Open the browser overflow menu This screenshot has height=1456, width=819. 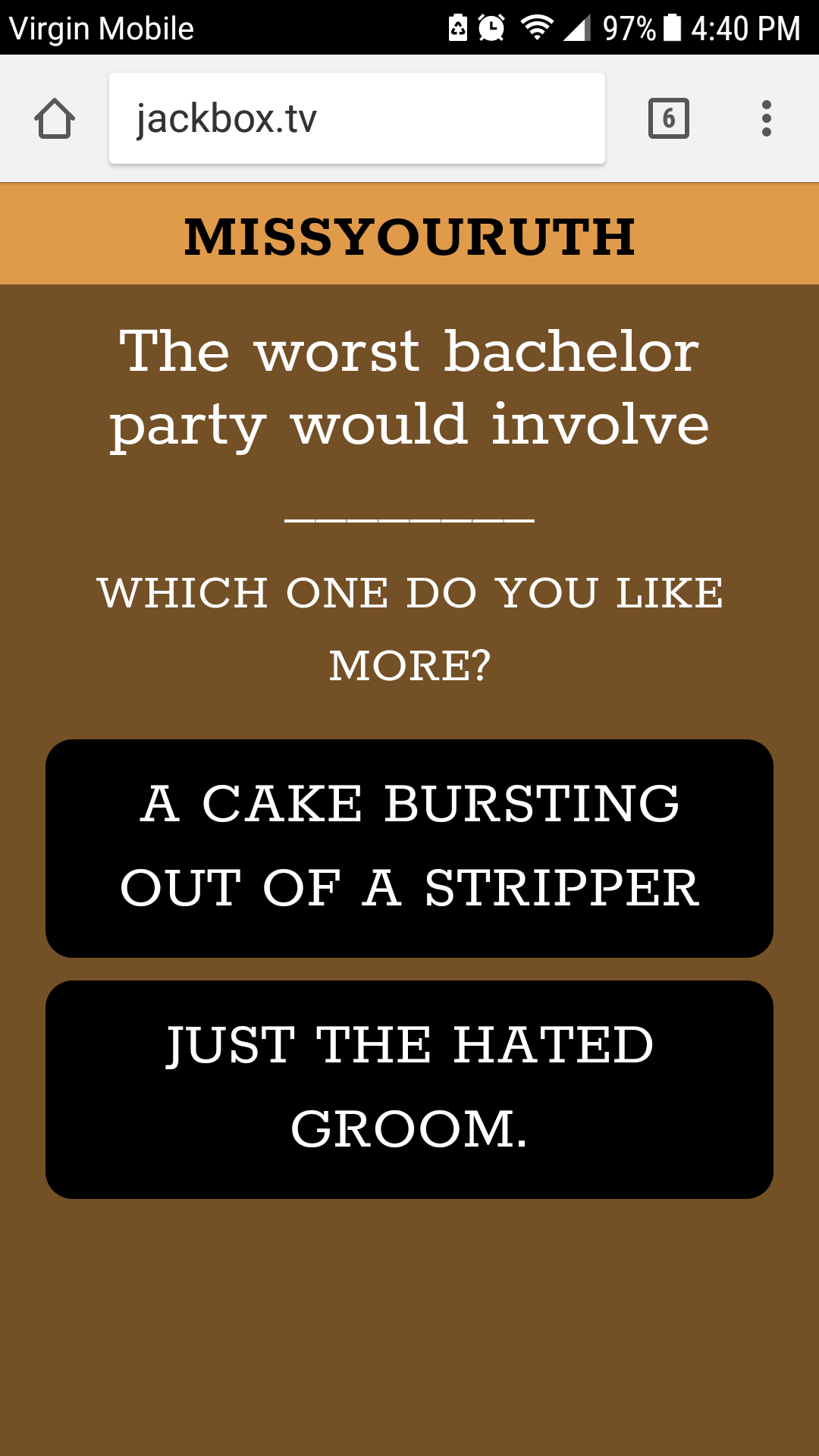[x=766, y=118]
